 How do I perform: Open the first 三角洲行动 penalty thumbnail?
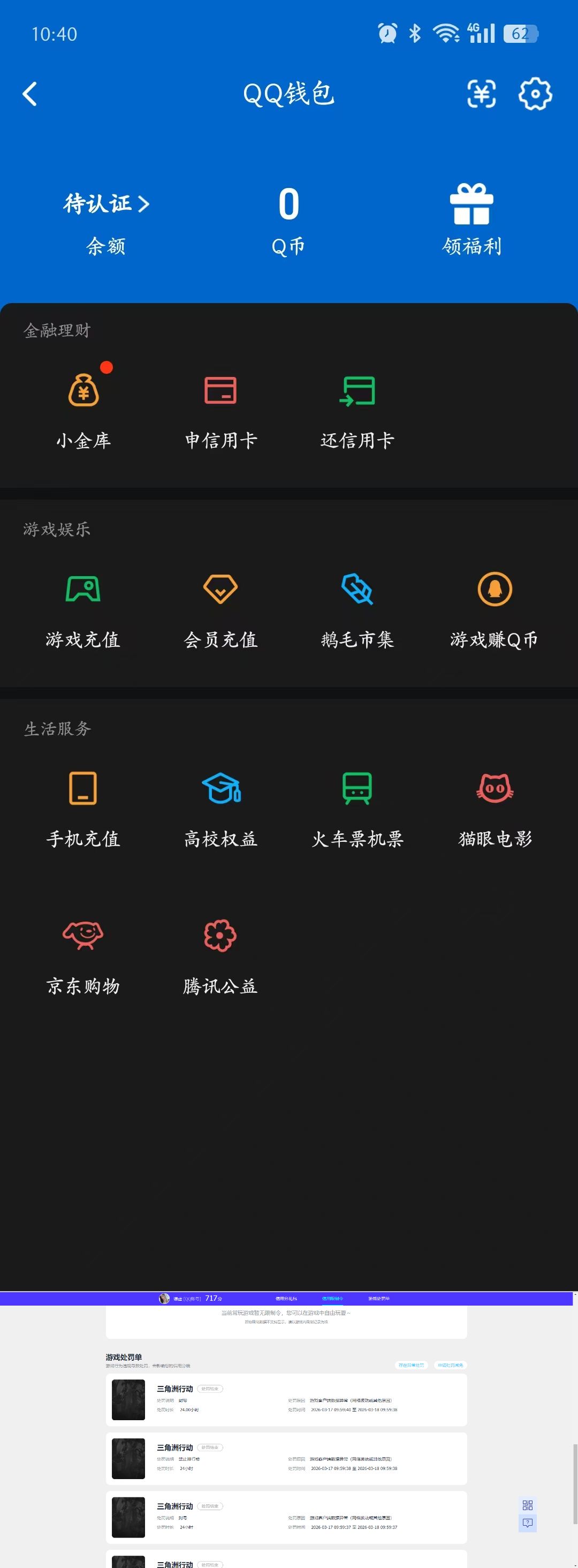coord(128,1400)
